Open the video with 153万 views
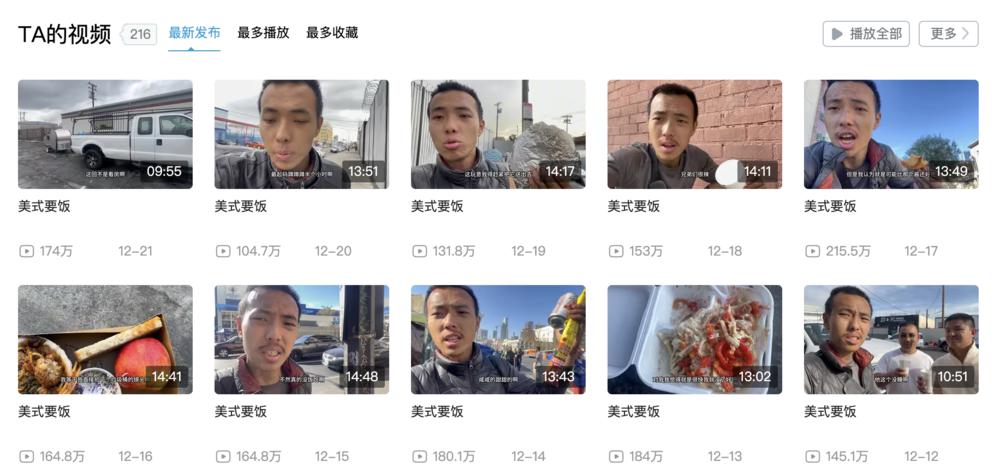The image size is (1000, 474). [x=694, y=135]
